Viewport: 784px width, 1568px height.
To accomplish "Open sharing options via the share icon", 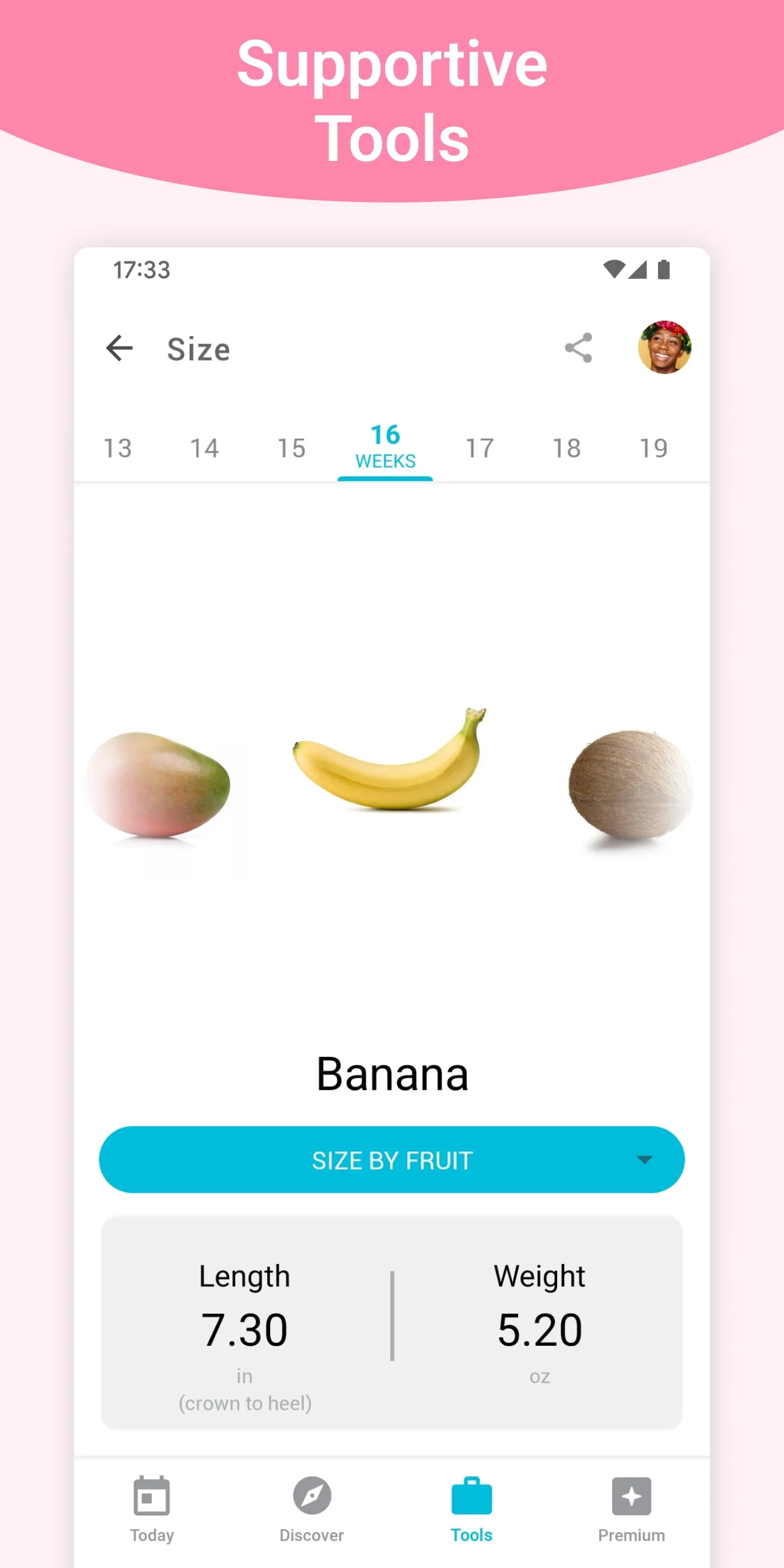I will coord(578,348).
